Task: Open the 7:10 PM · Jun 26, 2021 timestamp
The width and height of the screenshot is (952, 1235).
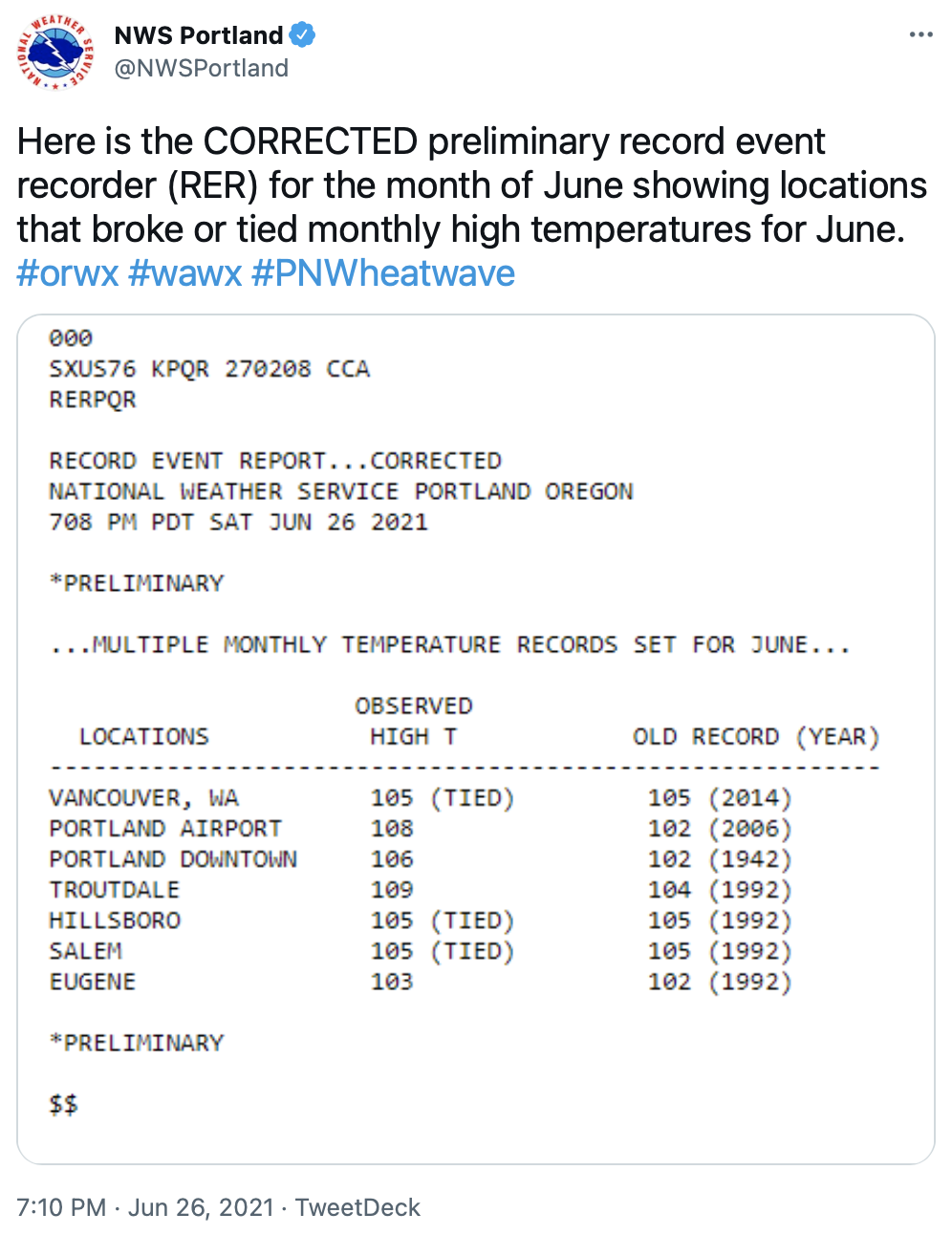Action: click(145, 1207)
